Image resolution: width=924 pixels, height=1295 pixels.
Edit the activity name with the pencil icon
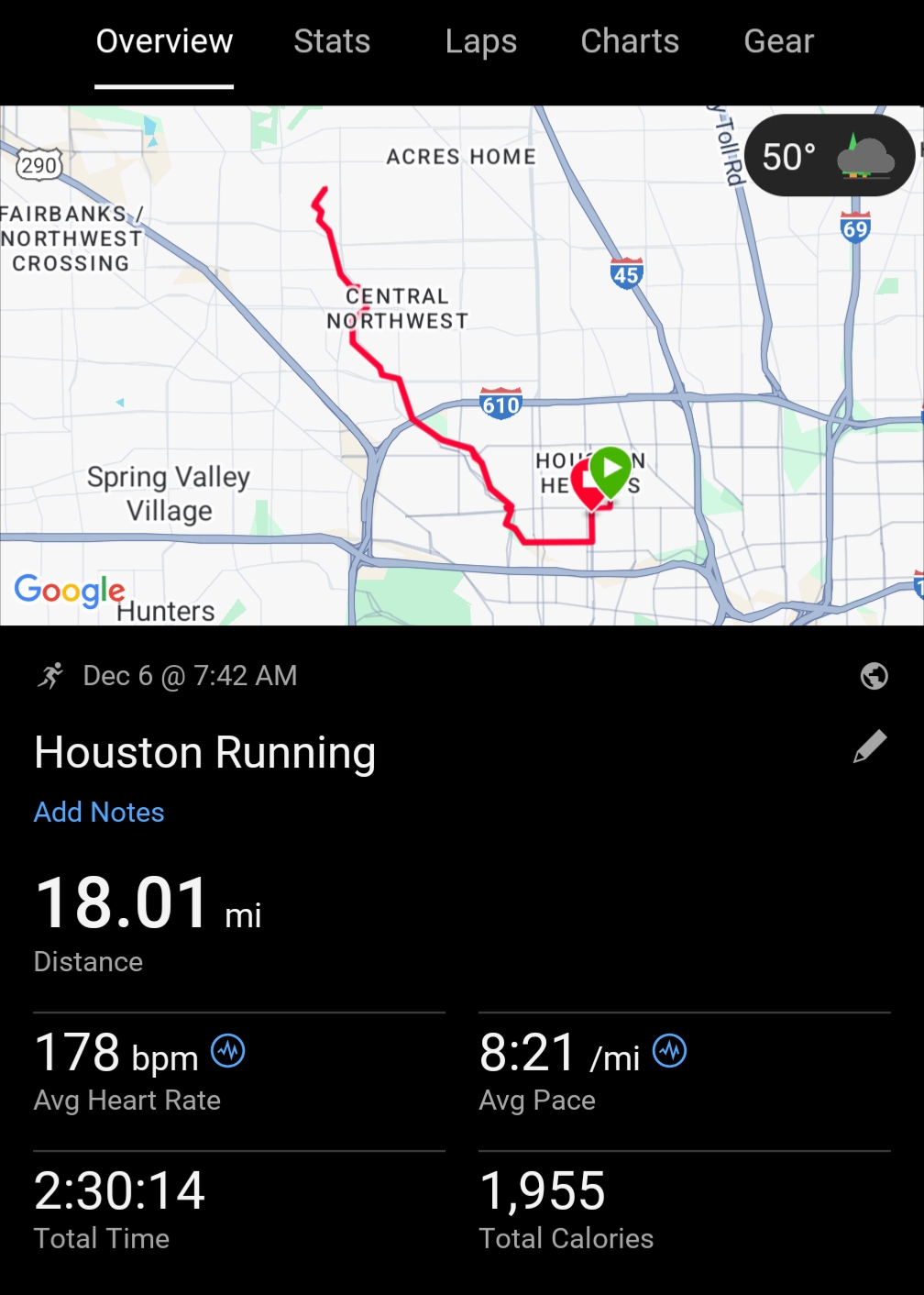[x=870, y=747]
